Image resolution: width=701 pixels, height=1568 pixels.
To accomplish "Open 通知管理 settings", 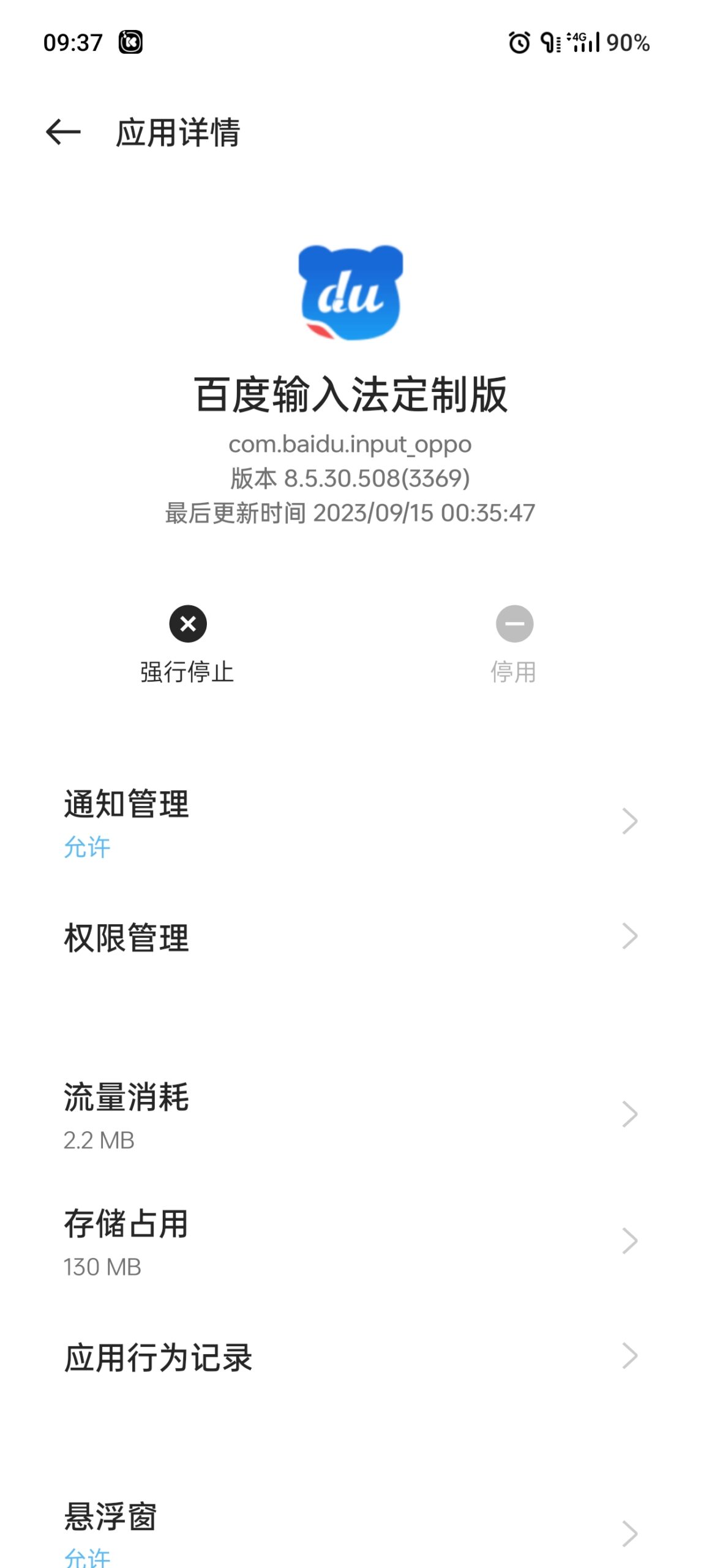I will click(x=350, y=821).
